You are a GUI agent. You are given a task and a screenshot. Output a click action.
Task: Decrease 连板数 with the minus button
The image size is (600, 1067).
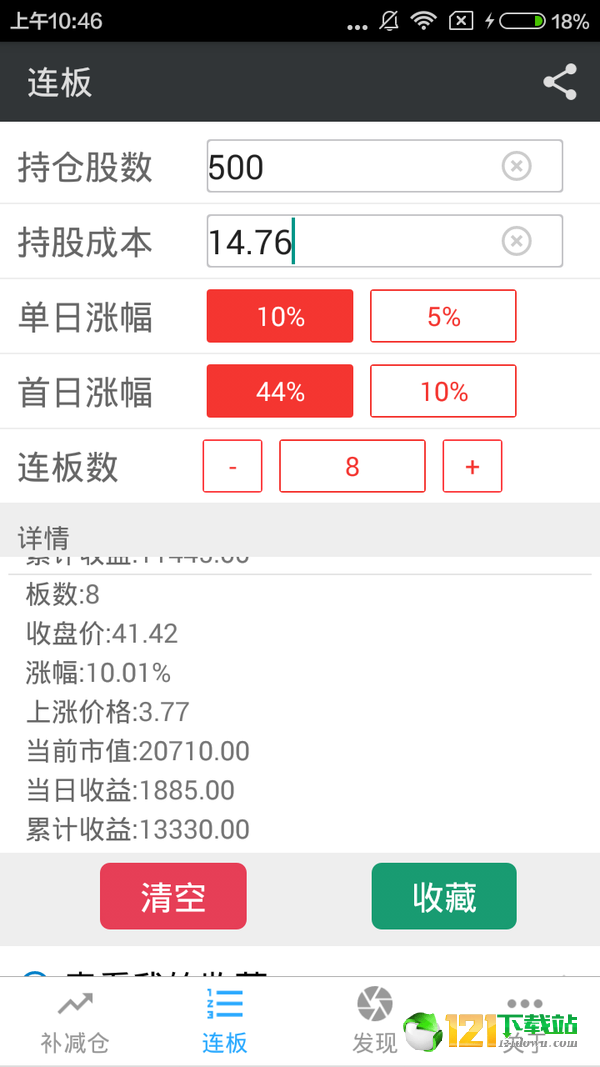pyautogui.click(x=232, y=466)
